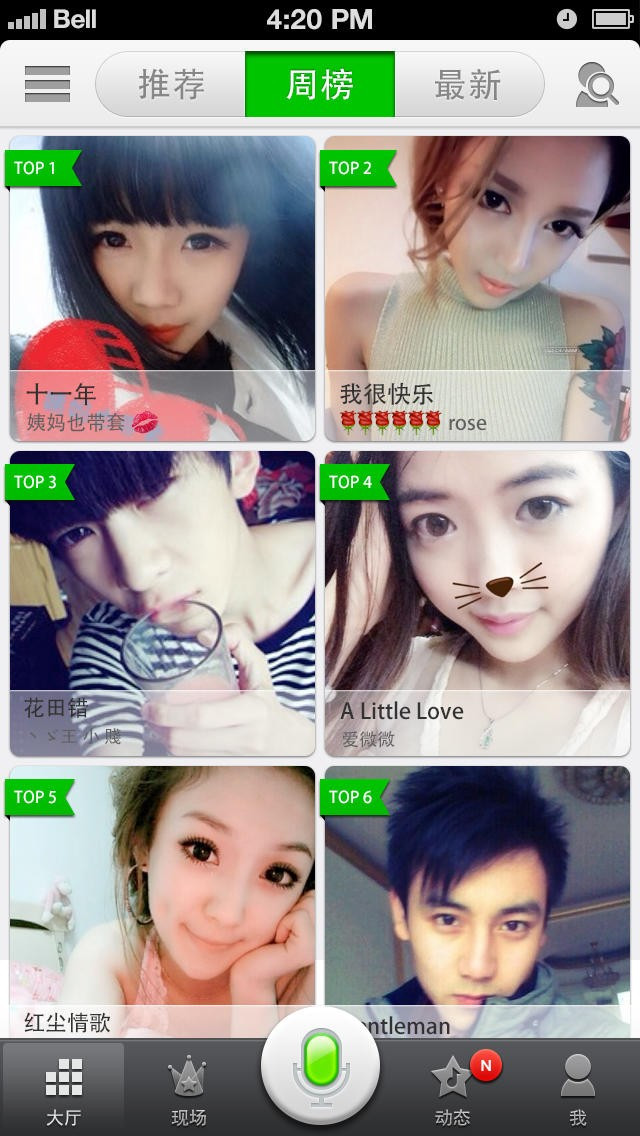
Task: Switch to the 现场 tab
Action: click(x=188, y=1090)
